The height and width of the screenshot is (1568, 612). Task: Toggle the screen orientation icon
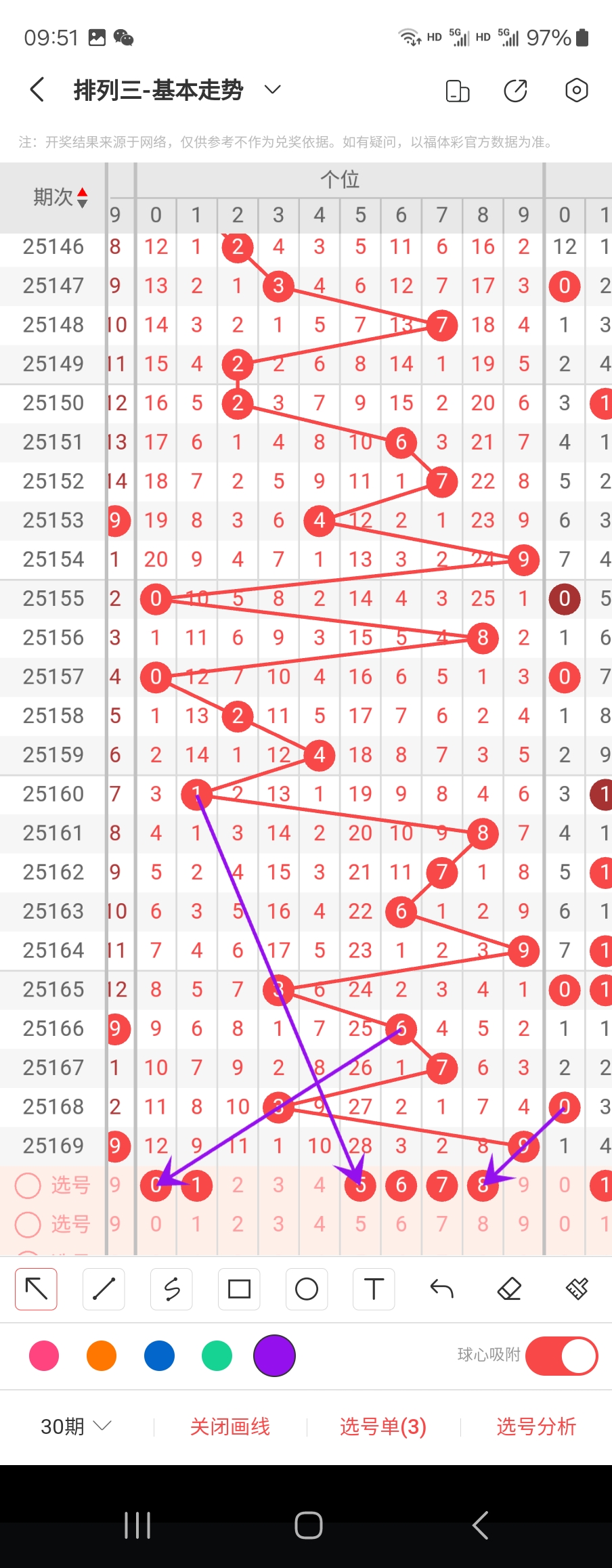click(x=458, y=90)
